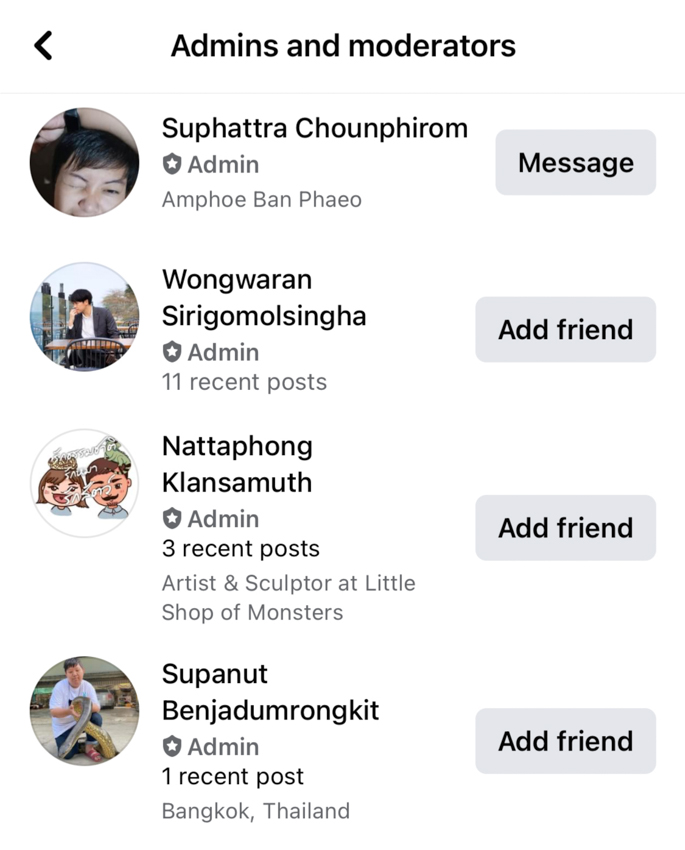Go back from Admins and moderators
Screen dimensions: 685x850
43,45
